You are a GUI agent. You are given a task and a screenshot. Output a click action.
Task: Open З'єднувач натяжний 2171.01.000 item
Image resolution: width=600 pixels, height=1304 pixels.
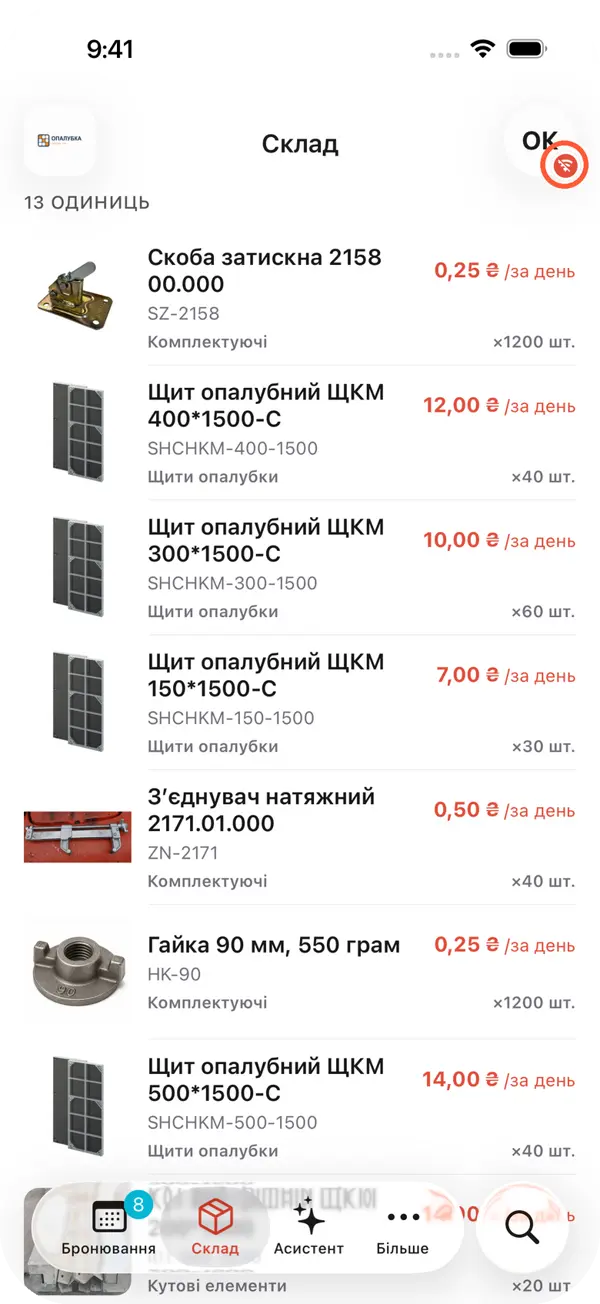300,838
